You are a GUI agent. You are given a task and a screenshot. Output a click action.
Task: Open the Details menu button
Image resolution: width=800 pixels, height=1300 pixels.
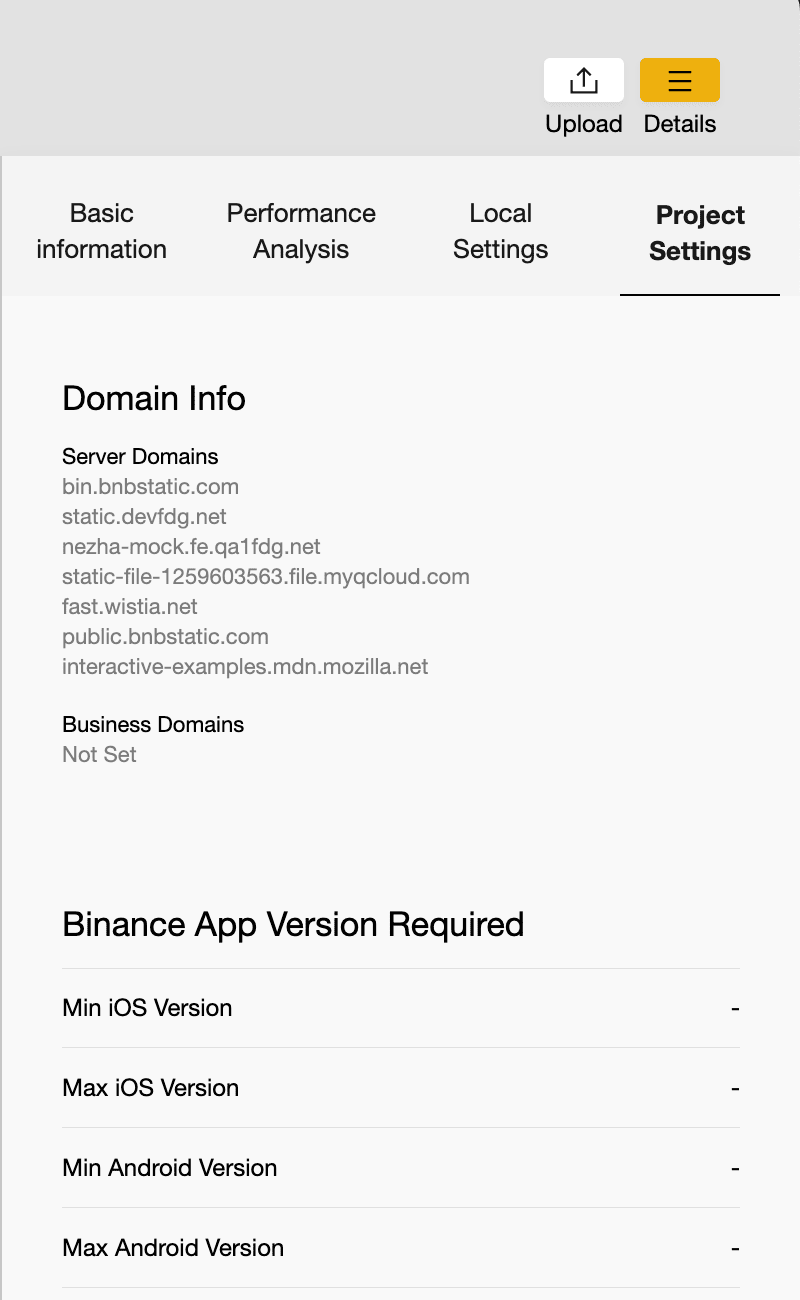pyautogui.click(x=680, y=81)
